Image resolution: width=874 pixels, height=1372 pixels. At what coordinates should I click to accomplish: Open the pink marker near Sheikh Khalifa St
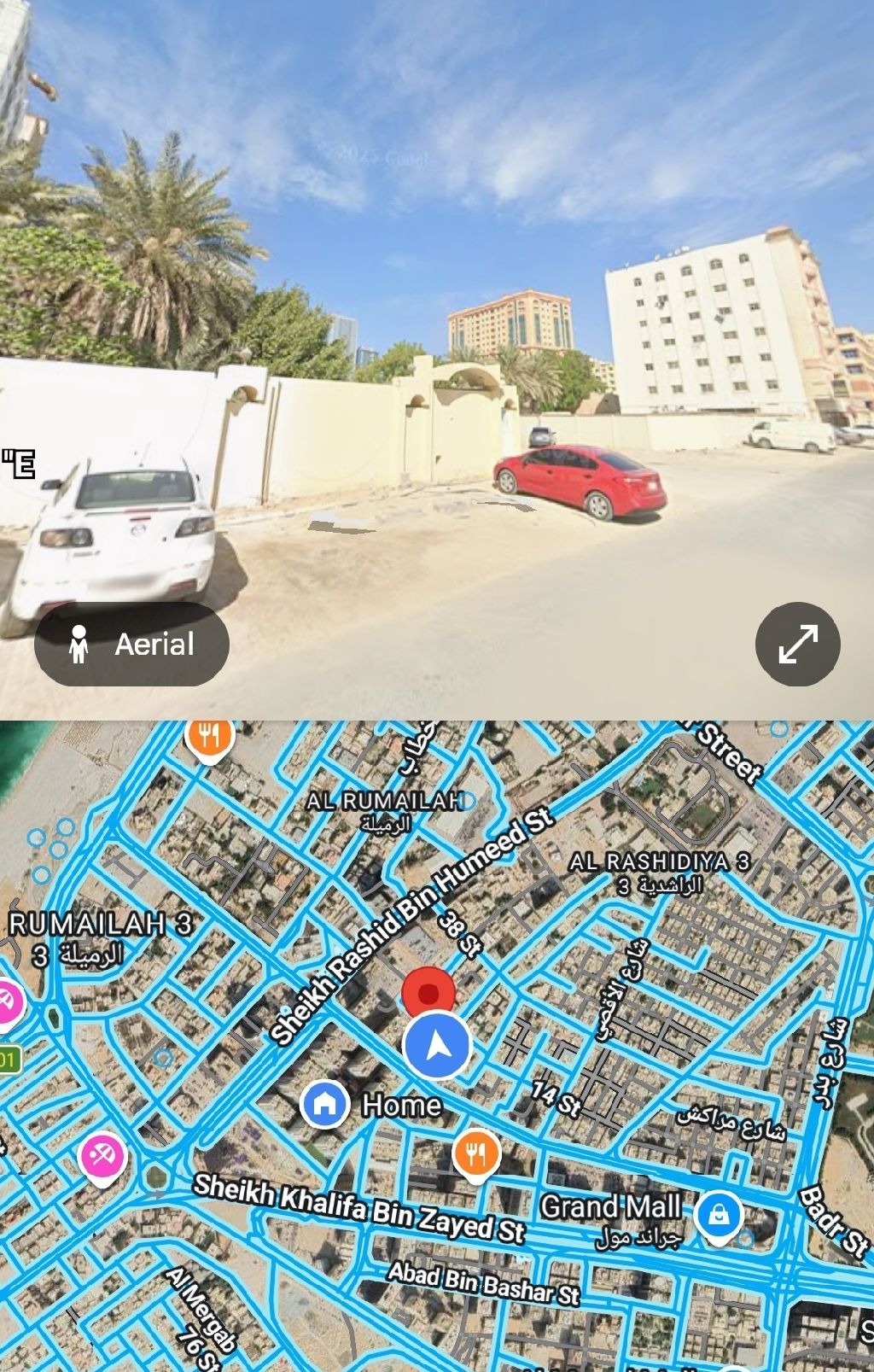click(x=102, y=1159)
